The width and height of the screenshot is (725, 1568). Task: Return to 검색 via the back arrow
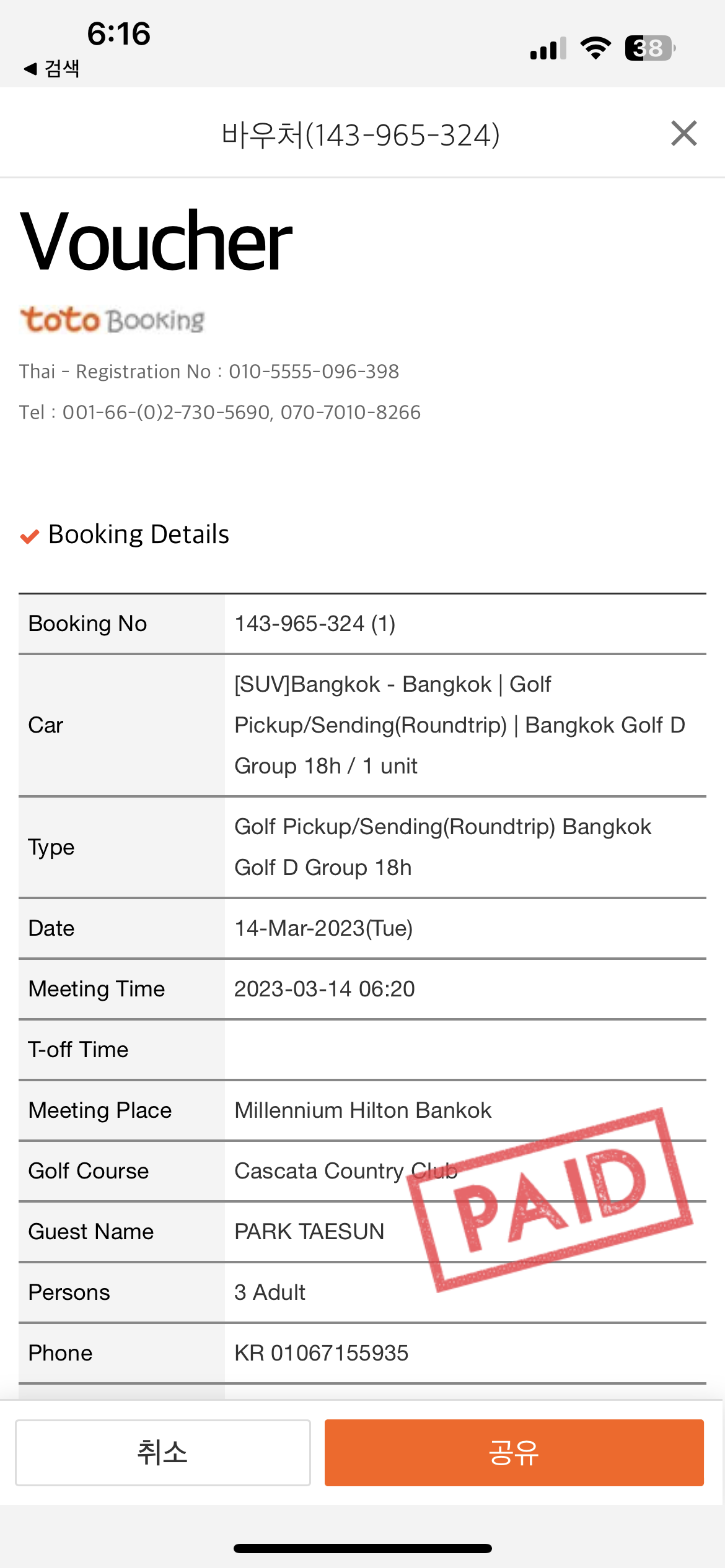click(x=51, y=68)
